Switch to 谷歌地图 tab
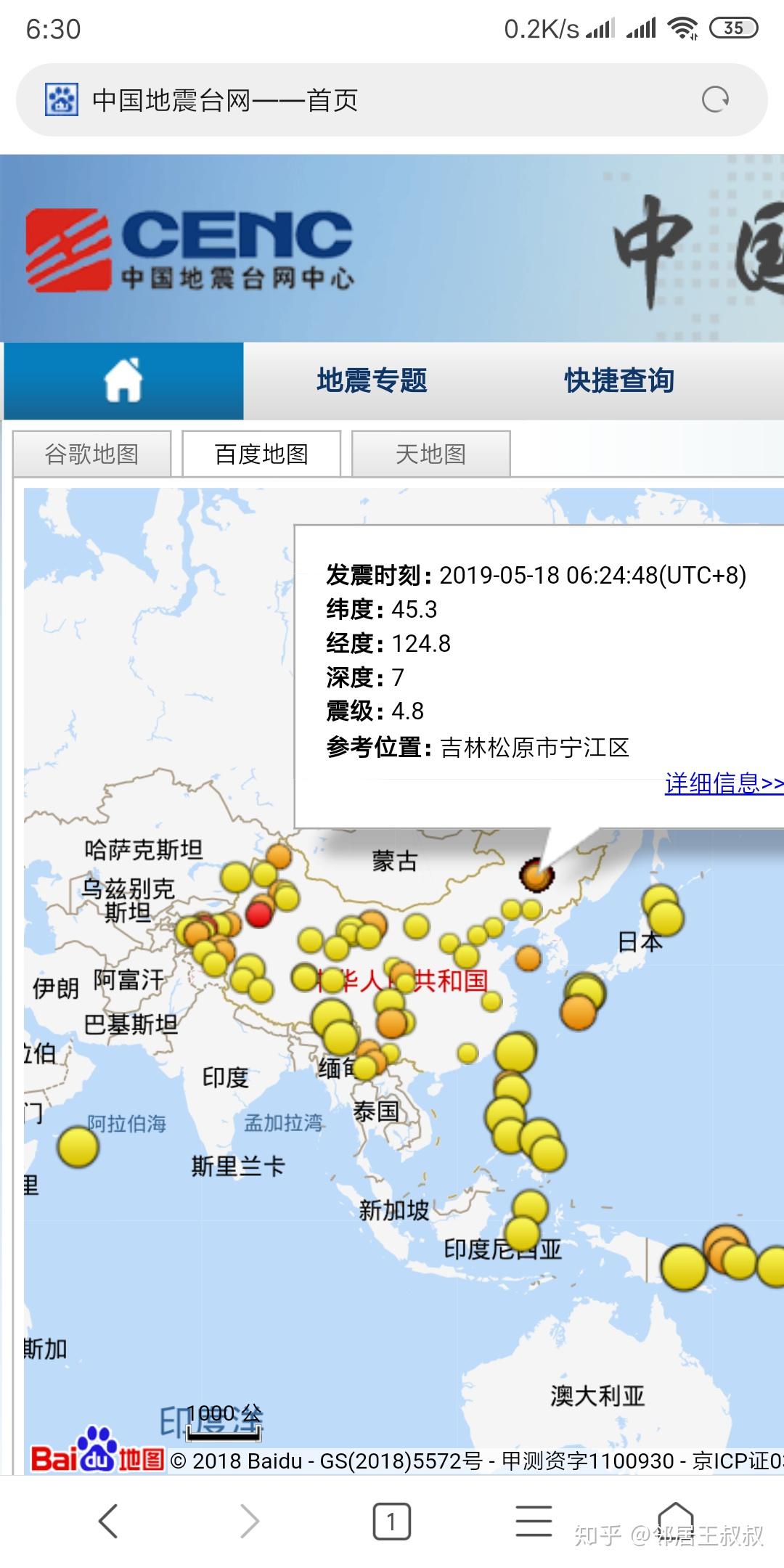784x1568 pixels. 92,454
